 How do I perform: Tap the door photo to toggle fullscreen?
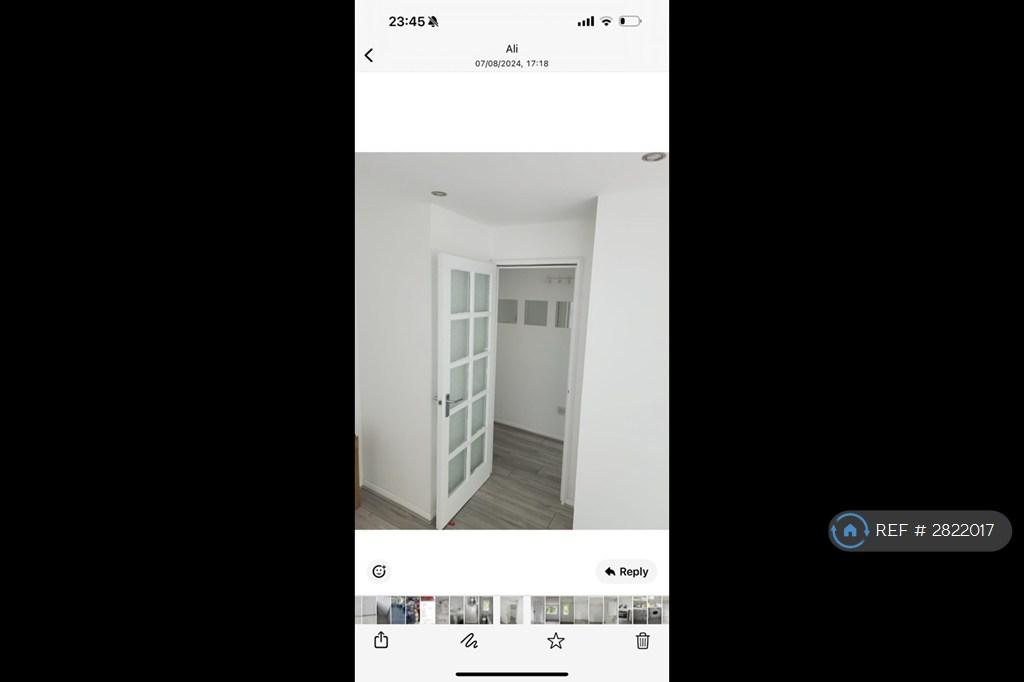[512, 341]
